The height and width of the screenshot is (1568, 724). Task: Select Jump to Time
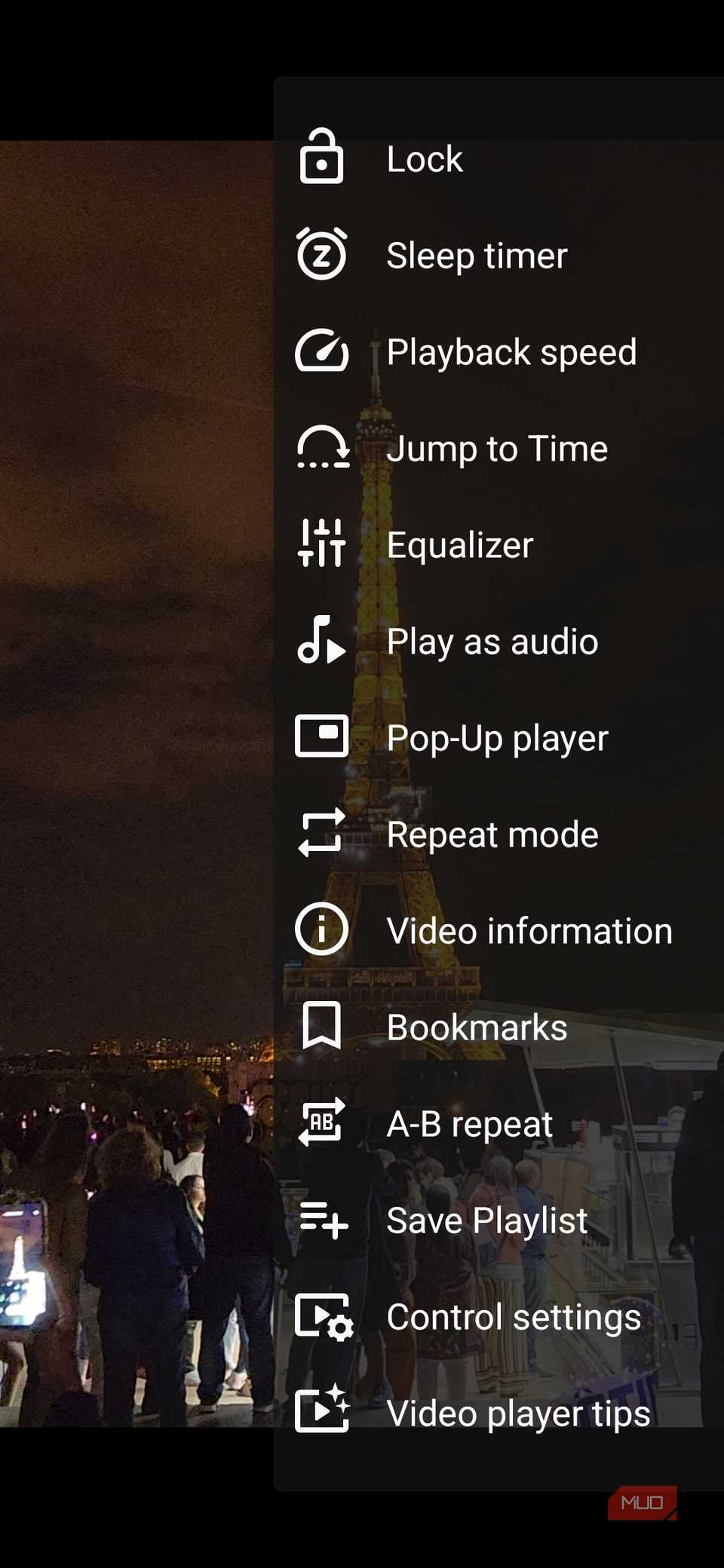(496, 449)
